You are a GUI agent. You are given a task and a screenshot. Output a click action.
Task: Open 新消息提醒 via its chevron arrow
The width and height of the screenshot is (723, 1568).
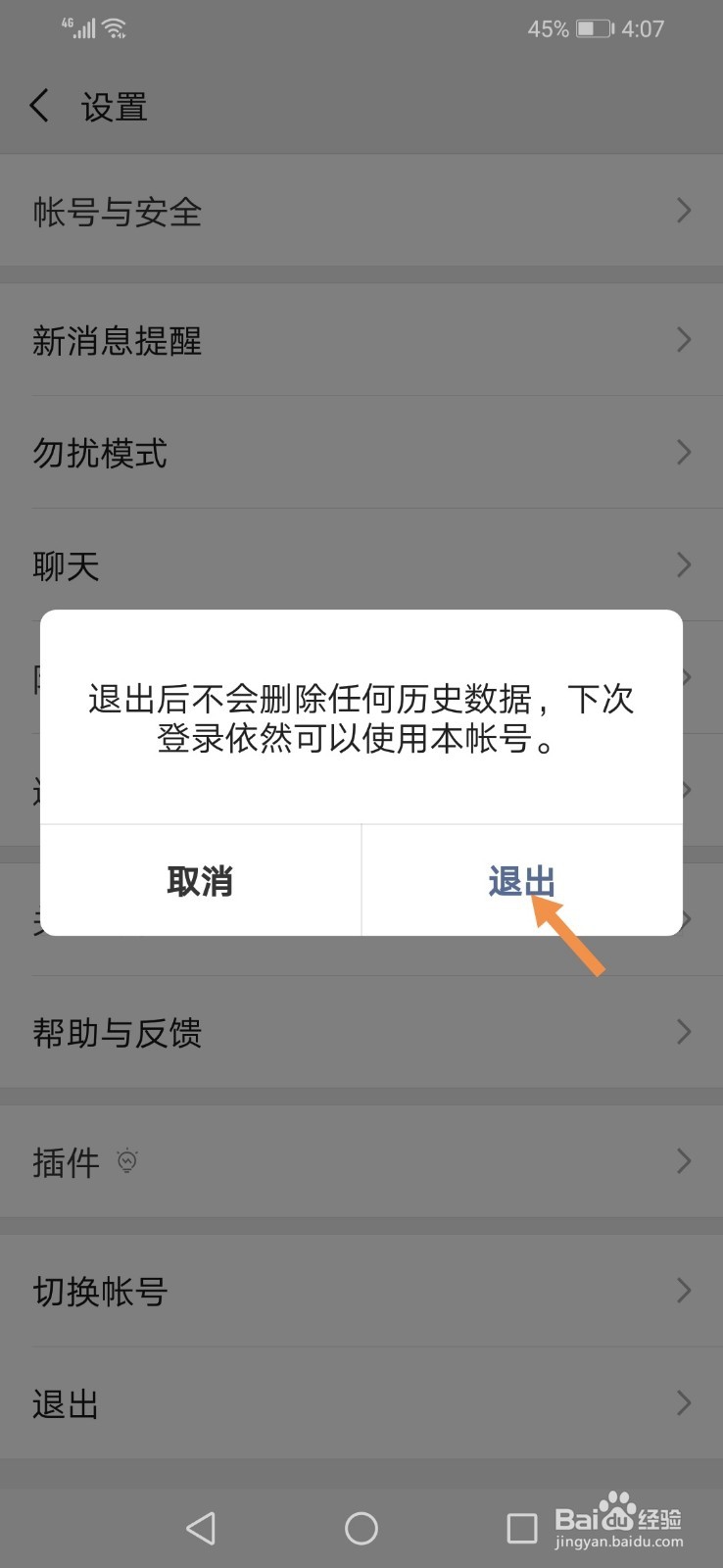click(684, 340)
